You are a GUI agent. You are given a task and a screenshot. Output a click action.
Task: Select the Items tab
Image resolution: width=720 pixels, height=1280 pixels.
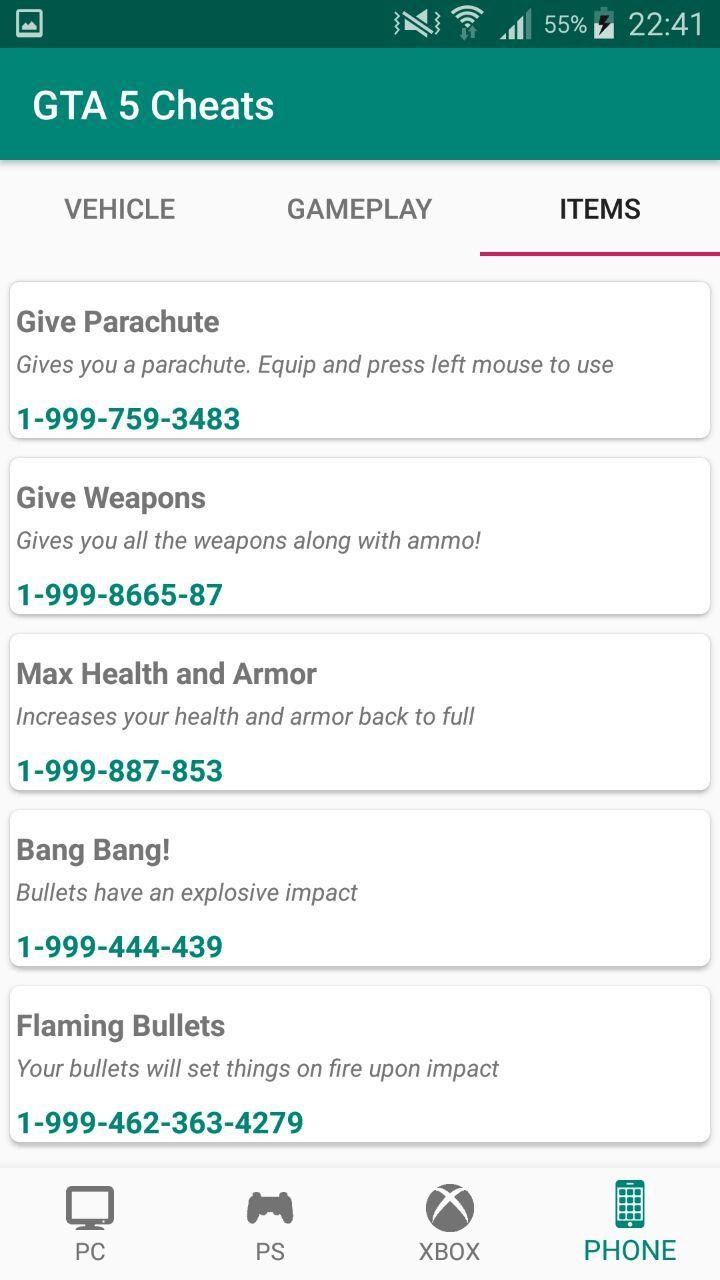599,209
